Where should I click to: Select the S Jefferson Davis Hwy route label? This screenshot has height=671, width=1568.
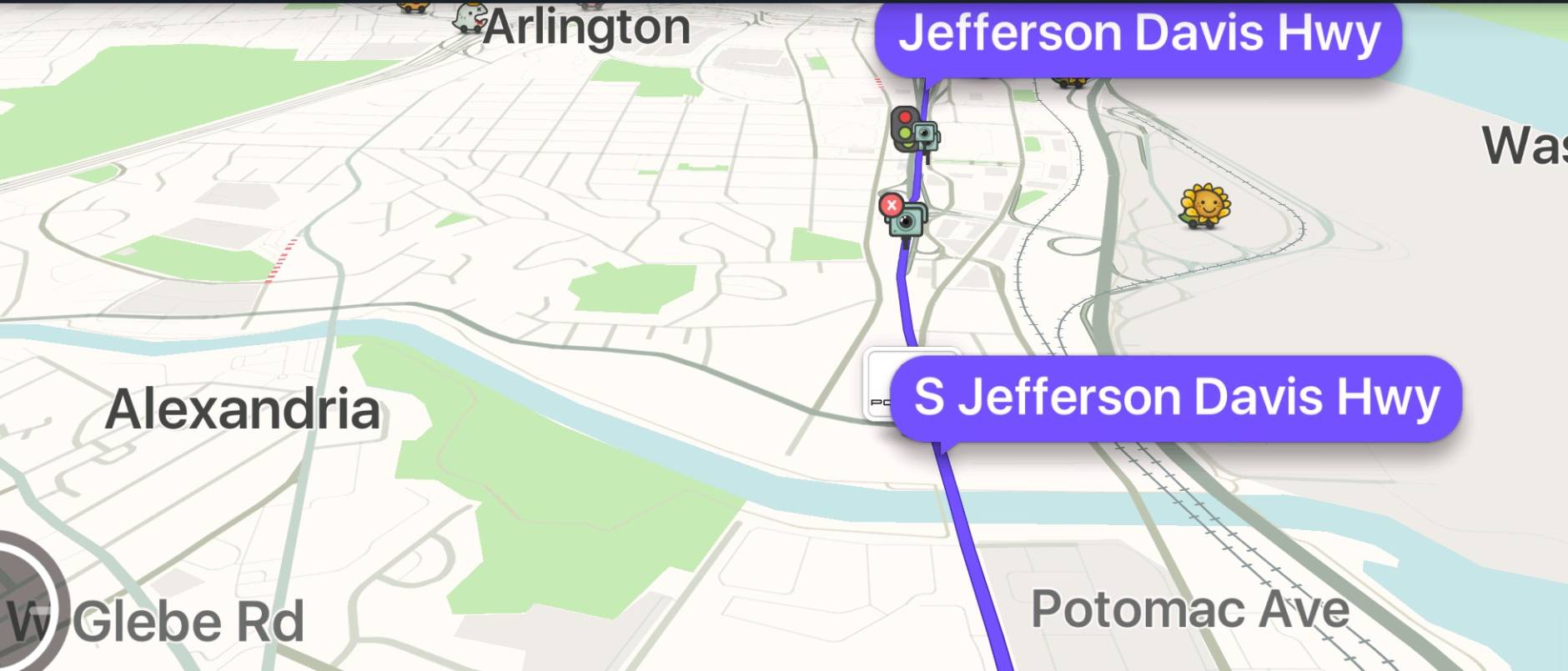click(x=1175, y=398)
